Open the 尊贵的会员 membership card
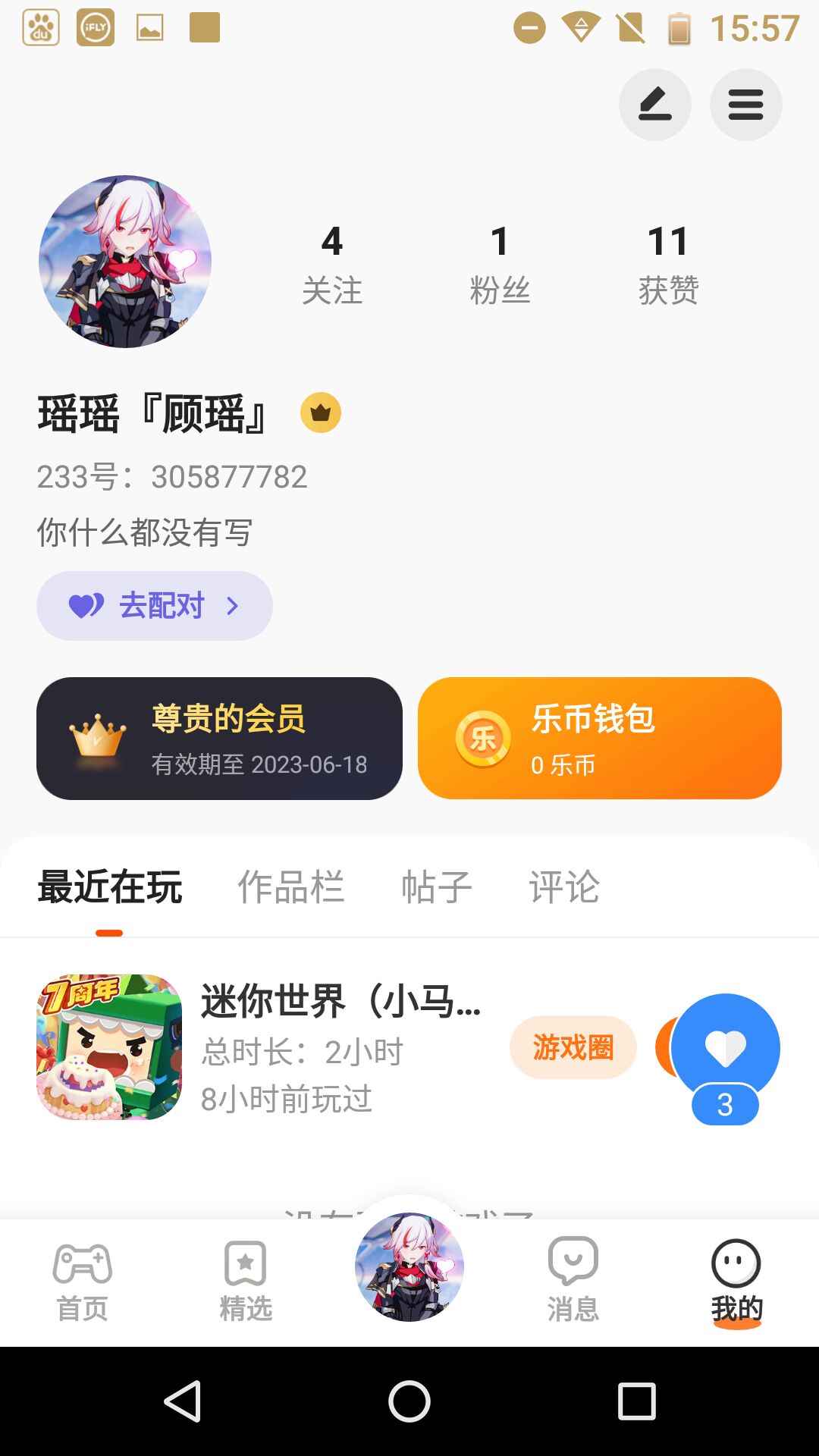 [x=219, y=738]
